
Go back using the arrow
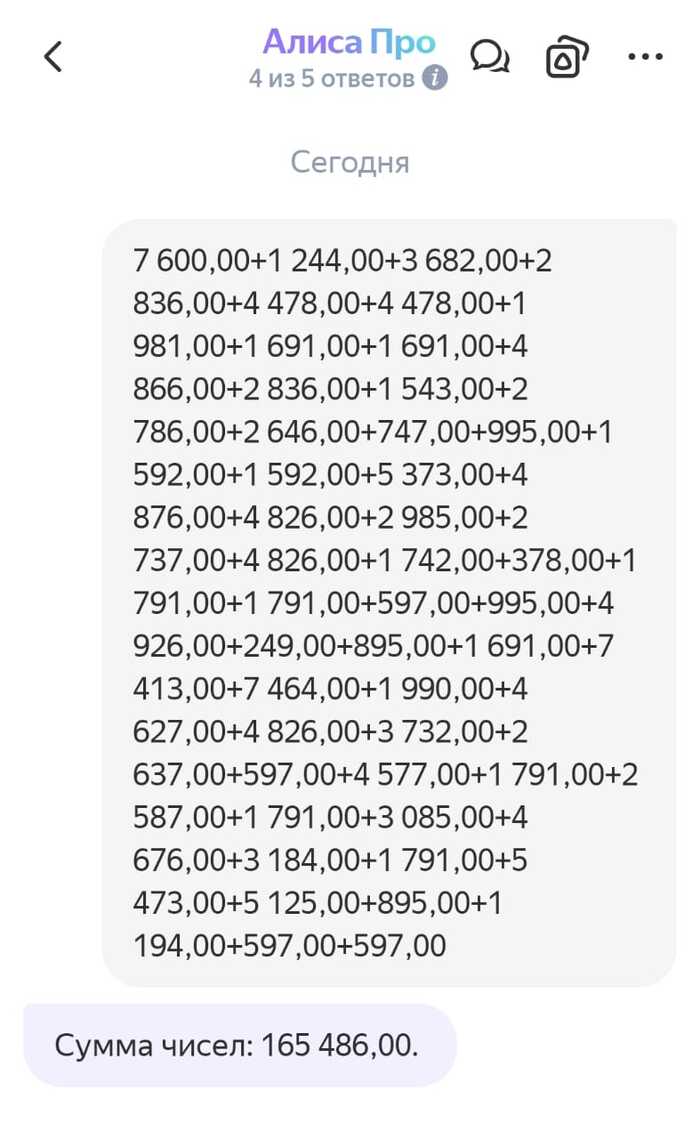pos(53,57)
